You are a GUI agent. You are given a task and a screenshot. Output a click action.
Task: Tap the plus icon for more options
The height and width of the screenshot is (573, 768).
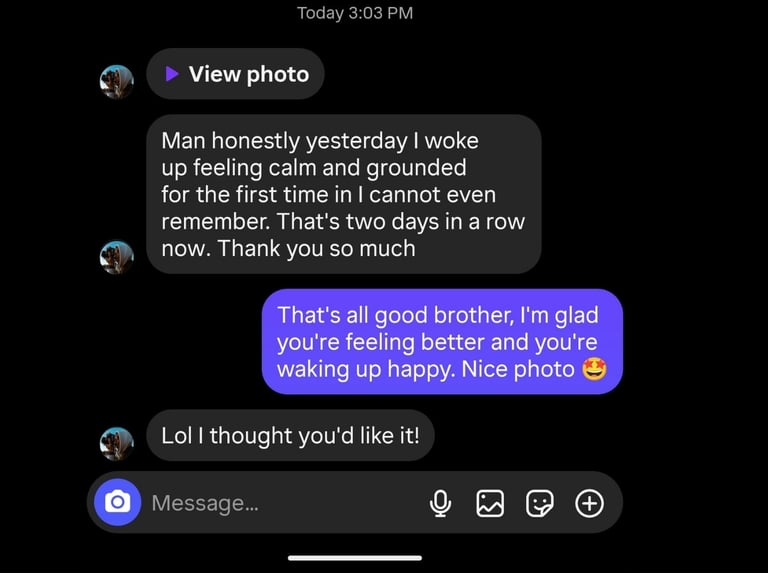tap(590, 503)
